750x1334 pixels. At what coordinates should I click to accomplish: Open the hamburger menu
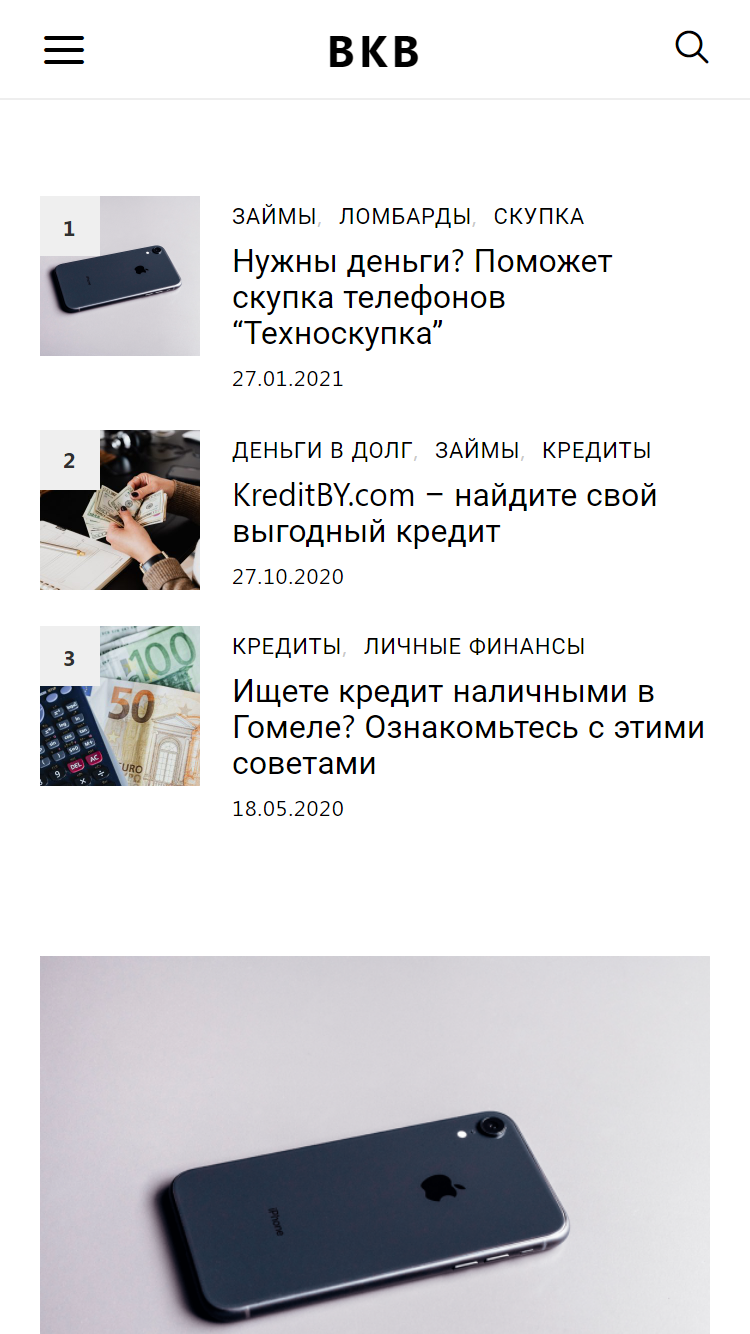(x=64, y=50)
